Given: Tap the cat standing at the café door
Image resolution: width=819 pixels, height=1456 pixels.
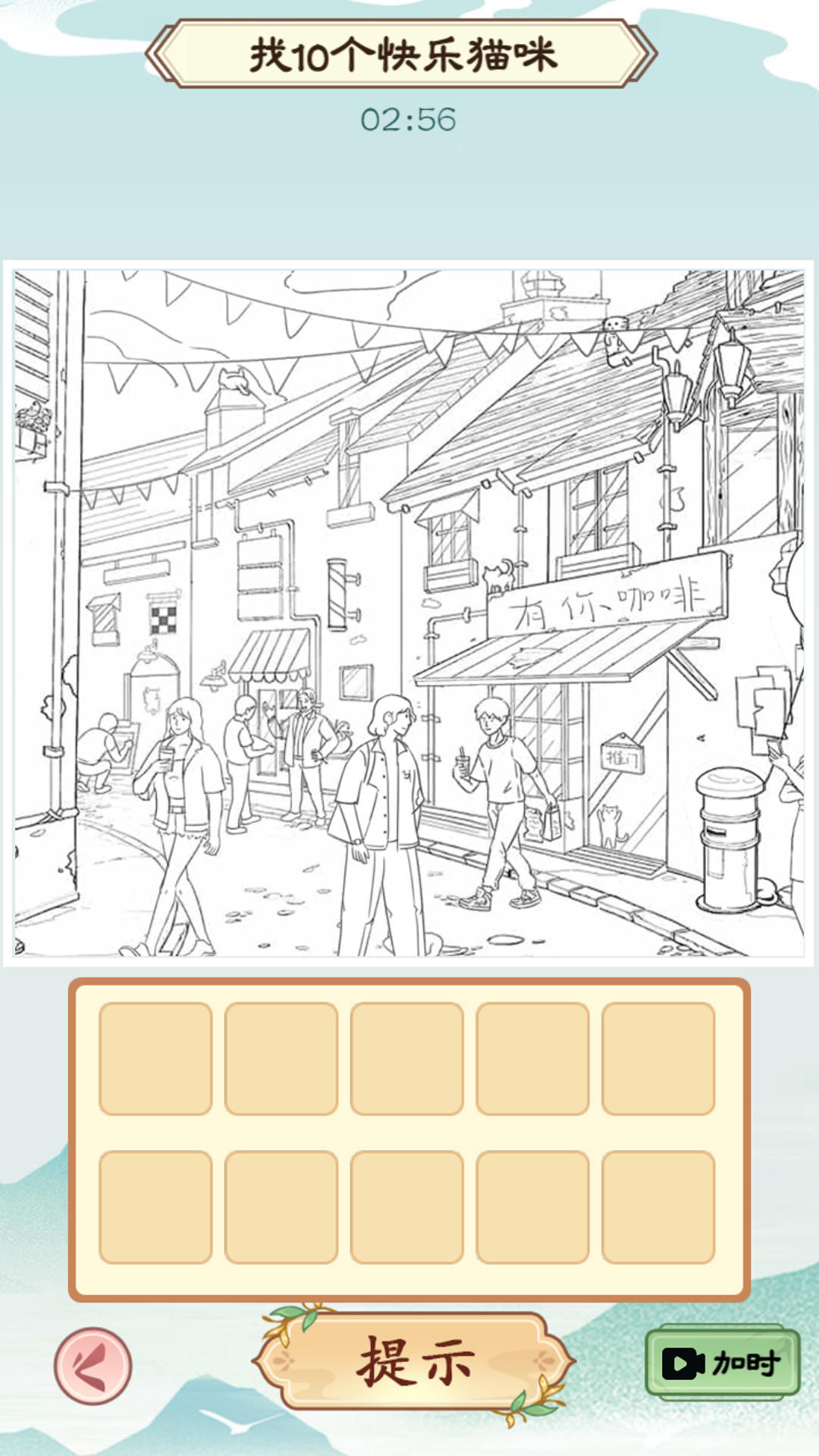Looking at the screenshot, I should [610, 827].
